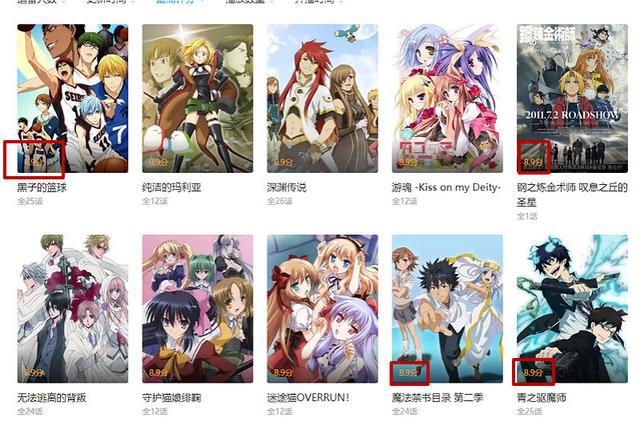Tap the 无法逃离的背叛 cover
Viewport: 640px width, 434px height.
73,308
